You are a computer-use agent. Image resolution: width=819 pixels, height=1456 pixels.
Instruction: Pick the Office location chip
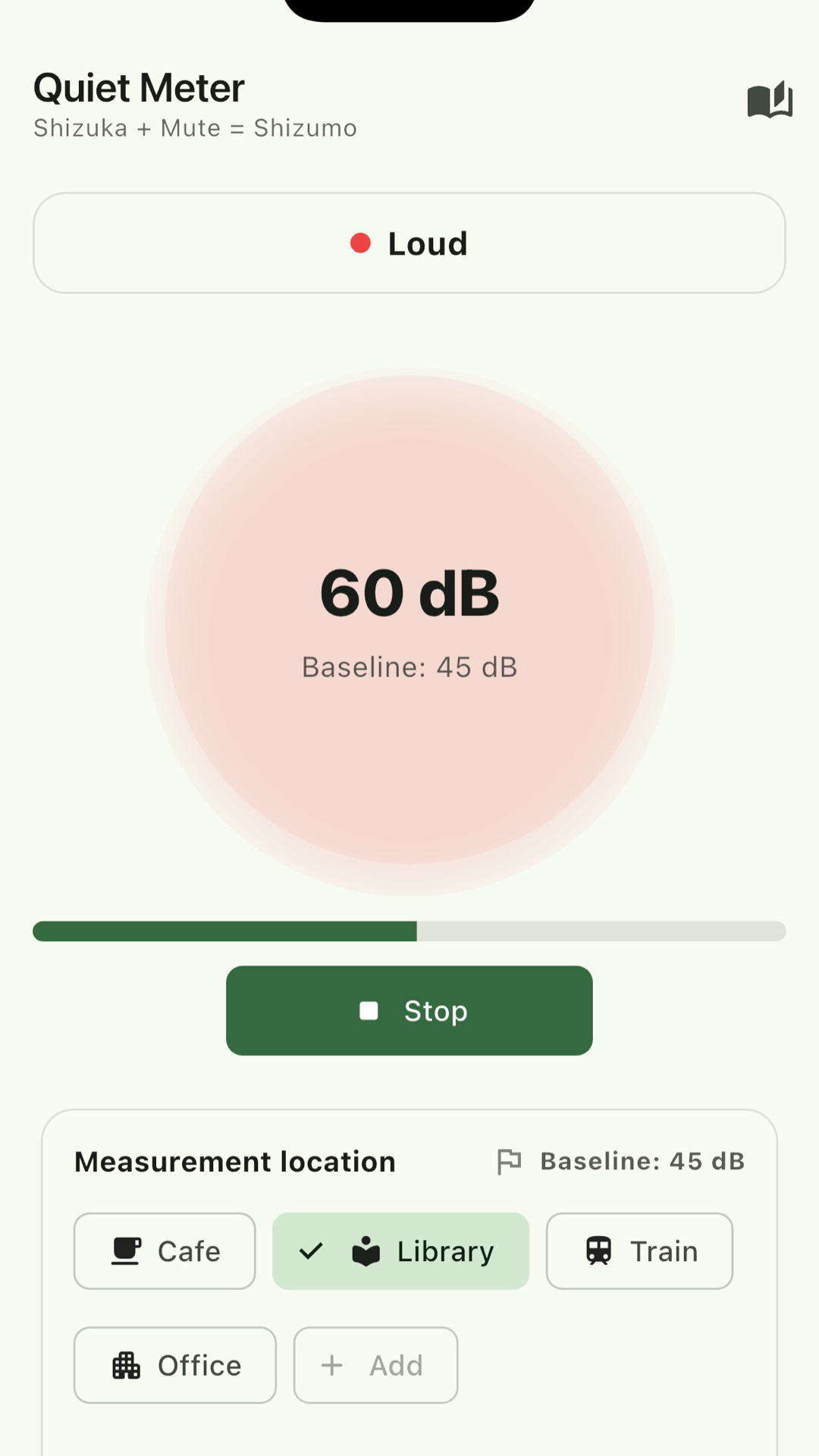[x=175, y=1365]
